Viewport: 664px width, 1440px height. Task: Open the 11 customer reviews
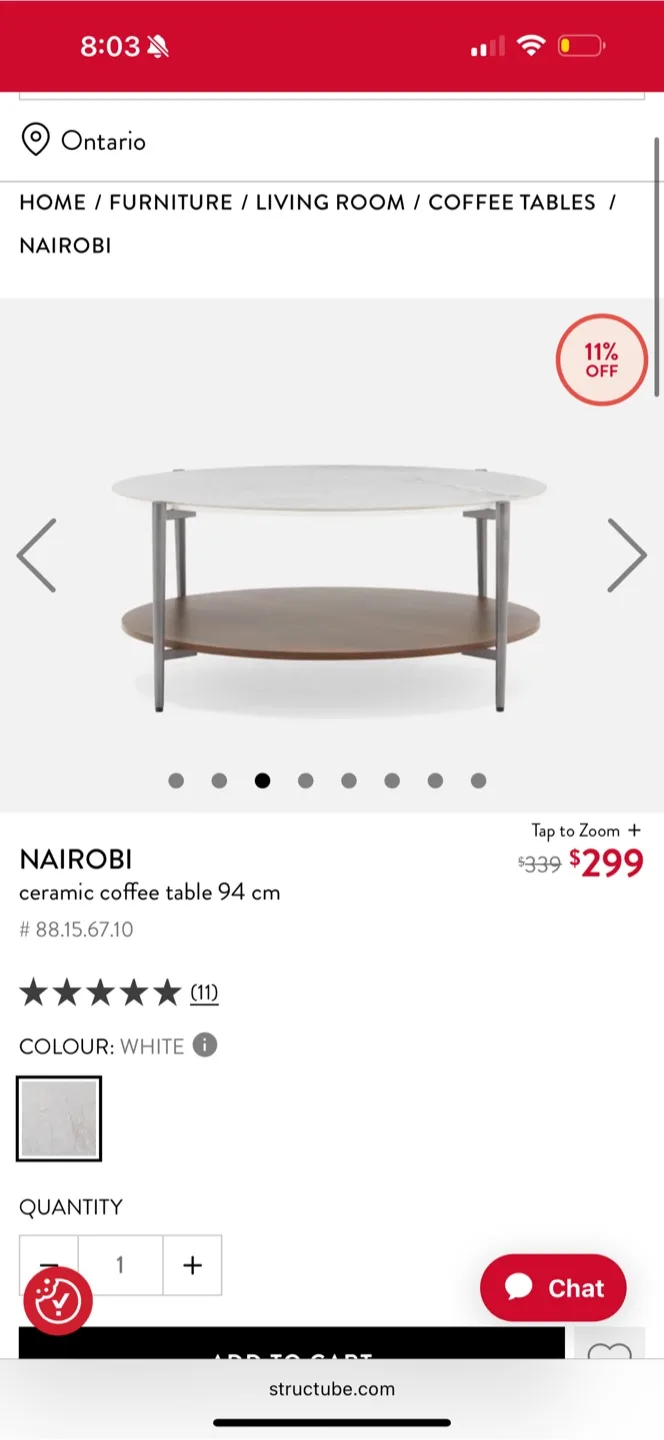click(x=204, y=993)
